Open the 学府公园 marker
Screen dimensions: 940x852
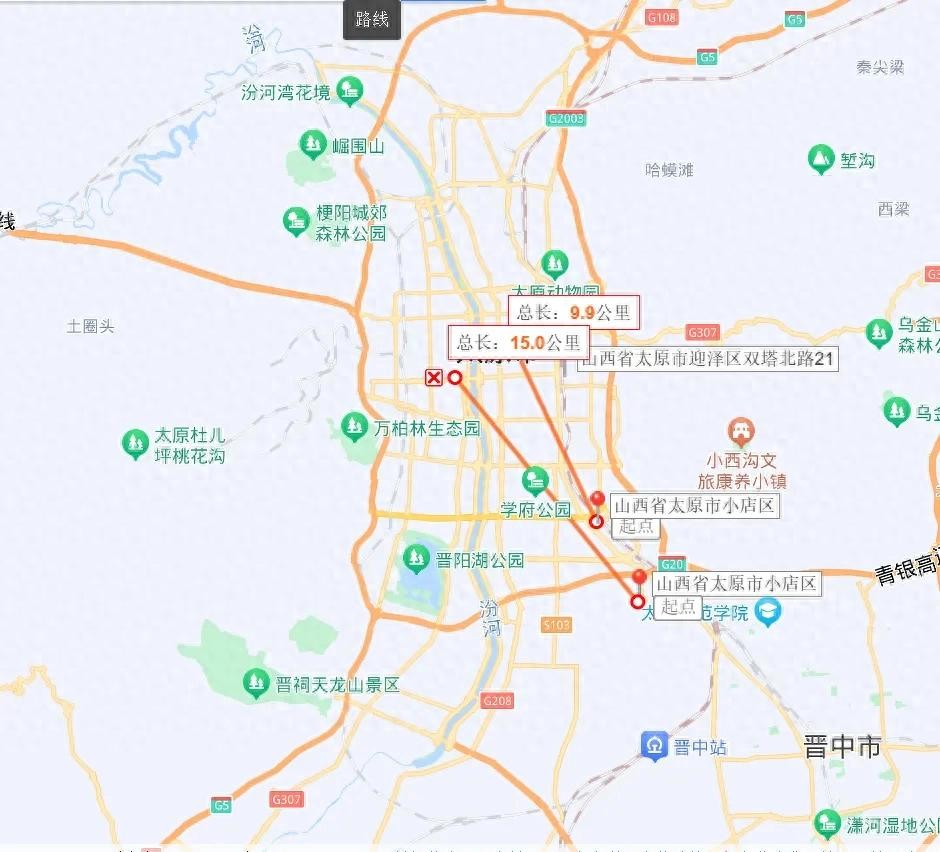[537, 480]
